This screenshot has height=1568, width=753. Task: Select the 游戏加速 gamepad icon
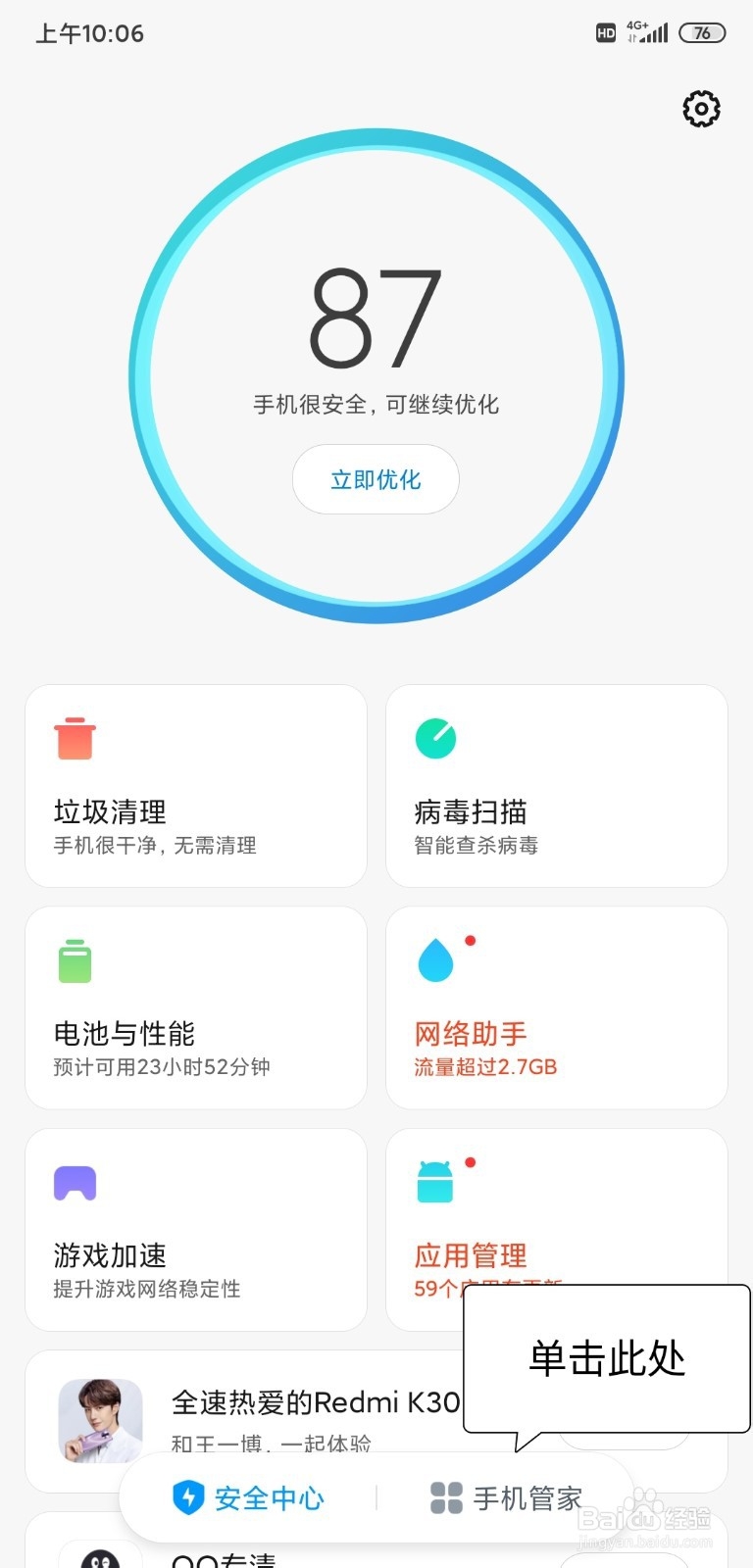tap(75, 1183)
